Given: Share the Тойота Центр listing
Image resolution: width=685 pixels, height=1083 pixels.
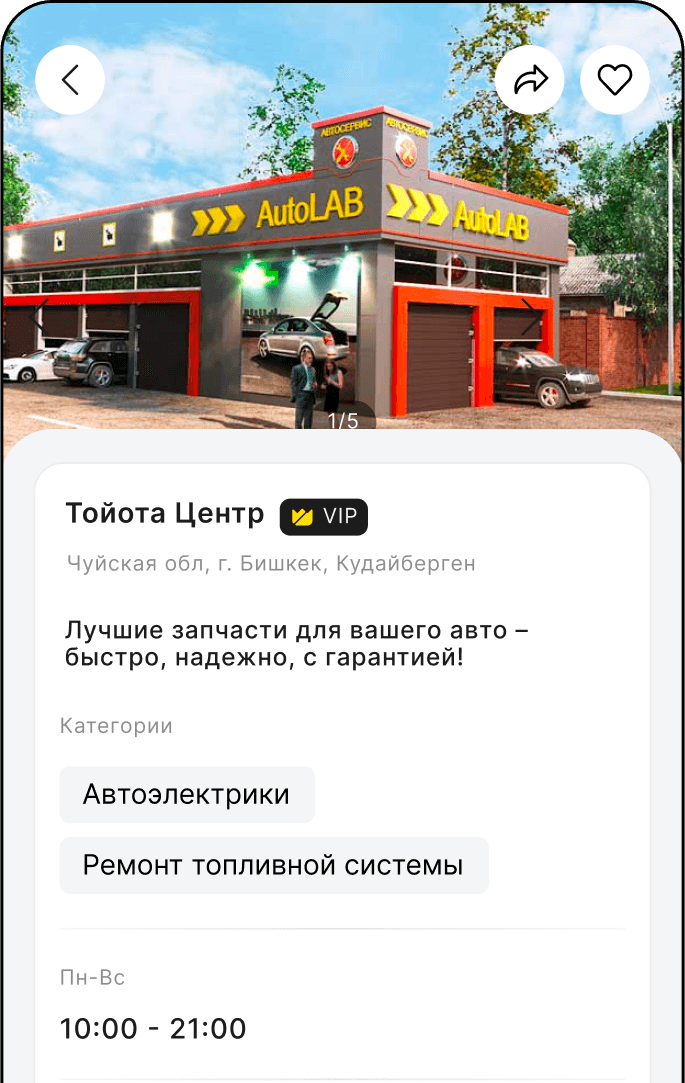Looking at the screenshot, I should pyautogui.click(x=530, y=80).
